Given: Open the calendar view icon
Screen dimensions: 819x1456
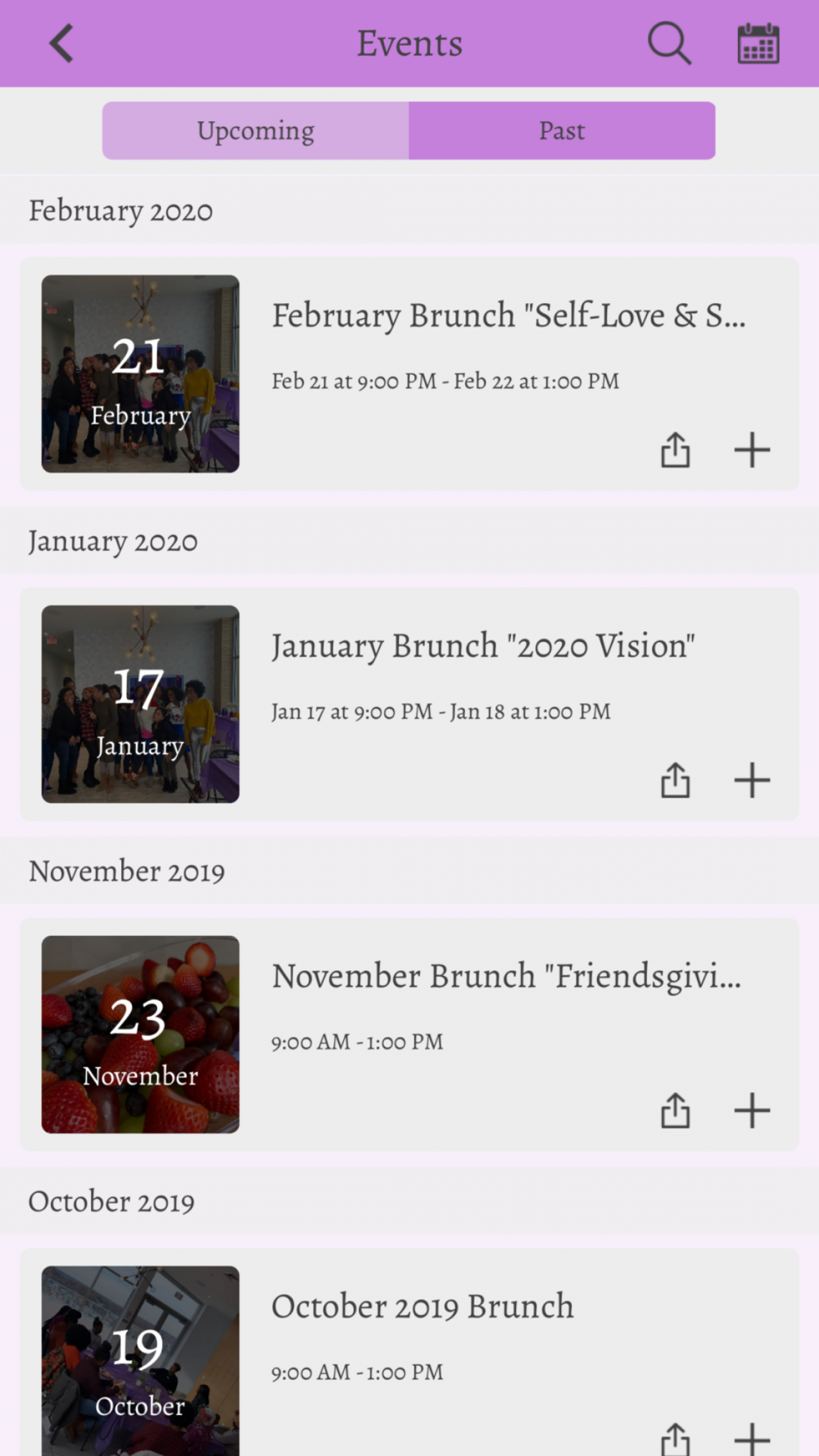Looking at the screenshot, I should point(758,43).
